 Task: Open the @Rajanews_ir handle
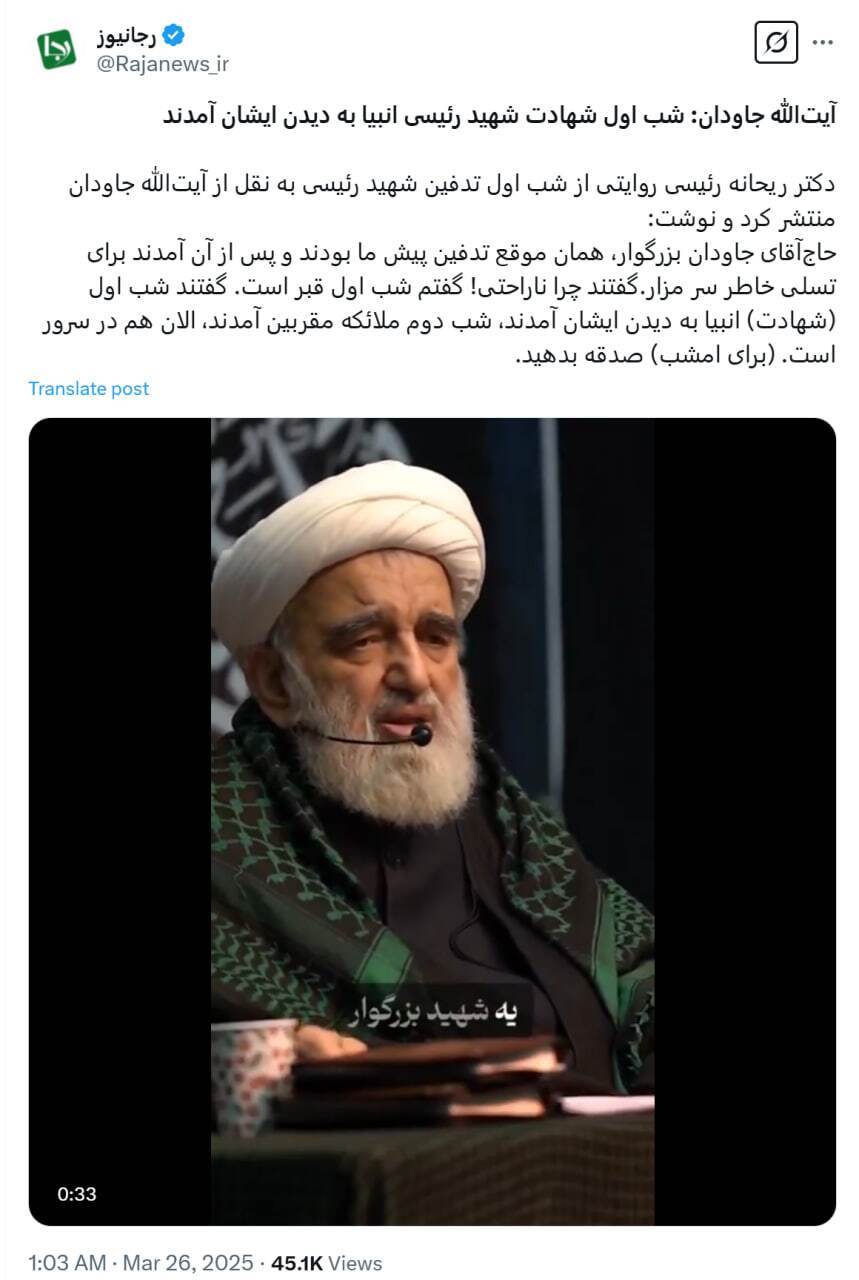(x=162, y=64)
